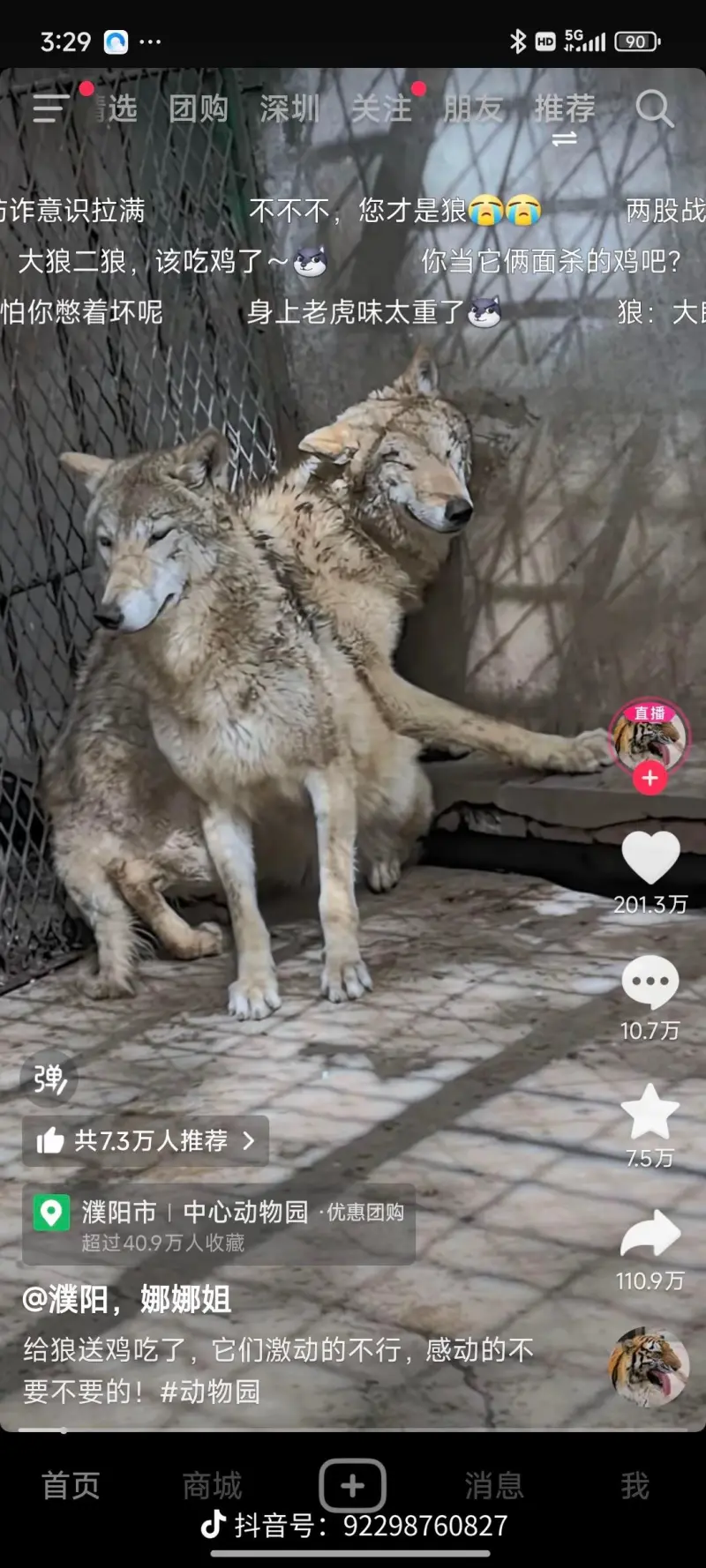Switch to the 团购 tab
The height and width of the screenshot is (1568, 706).
pyautogui.click(x=199, y=109)
